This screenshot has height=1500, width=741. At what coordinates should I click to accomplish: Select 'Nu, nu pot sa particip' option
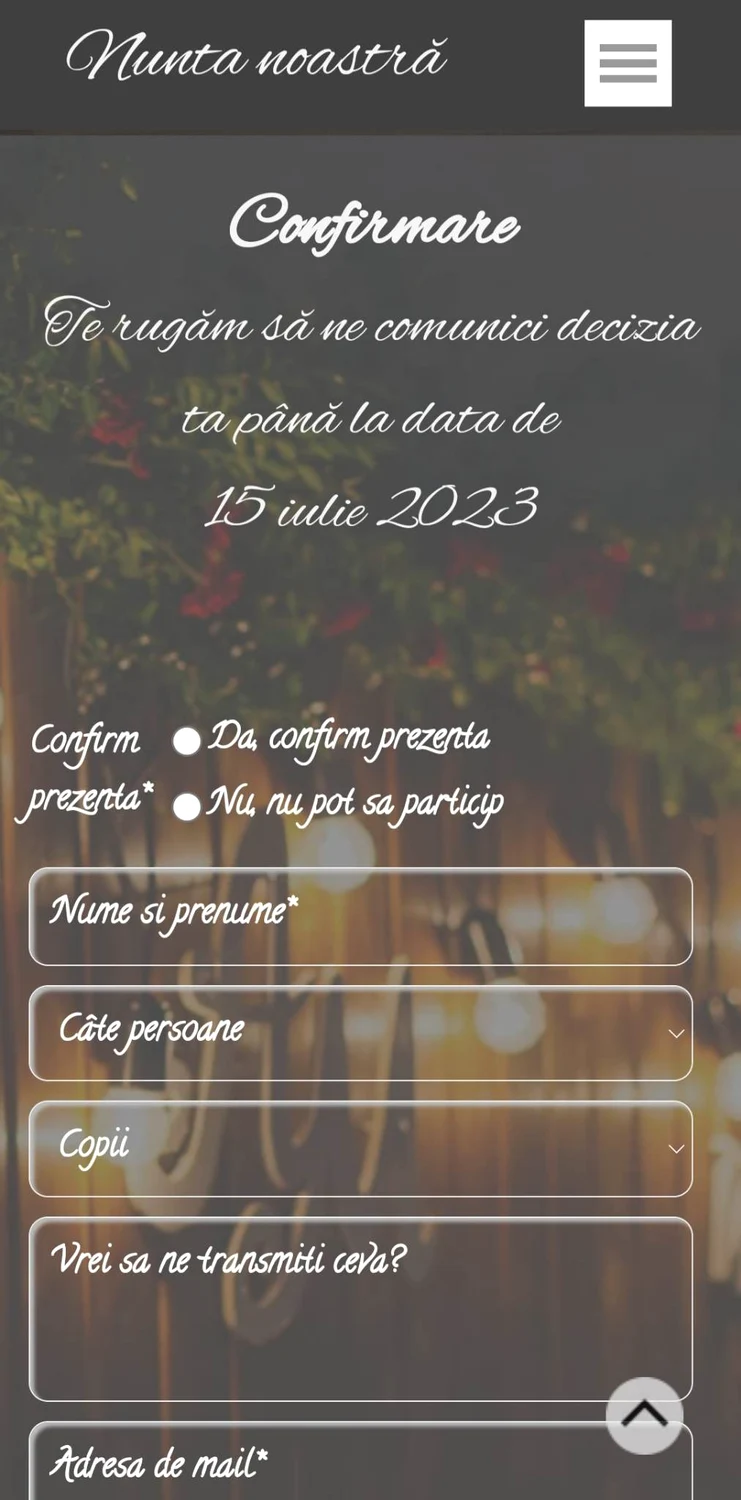[x=187, y=806]
